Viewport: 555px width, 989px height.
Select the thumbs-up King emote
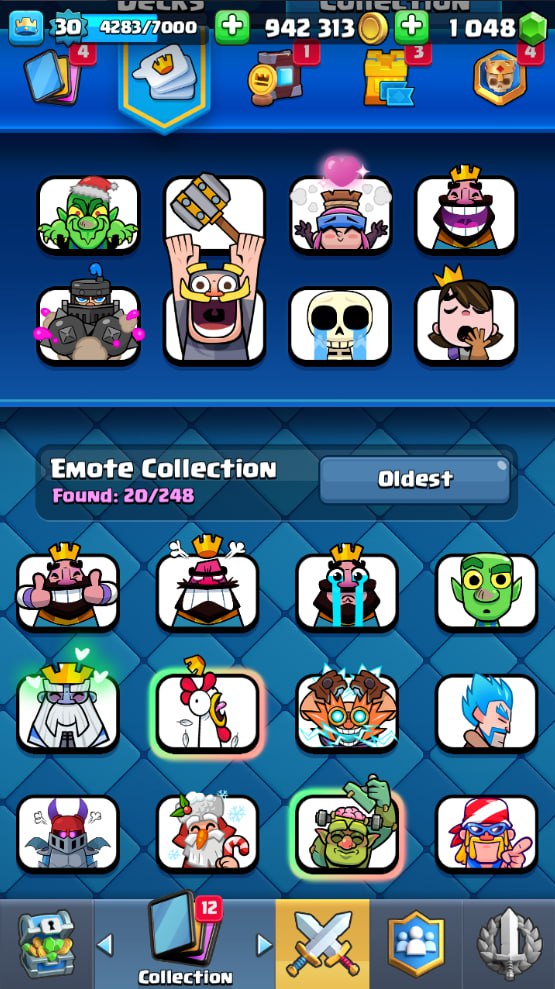click(x=67, y=587)
